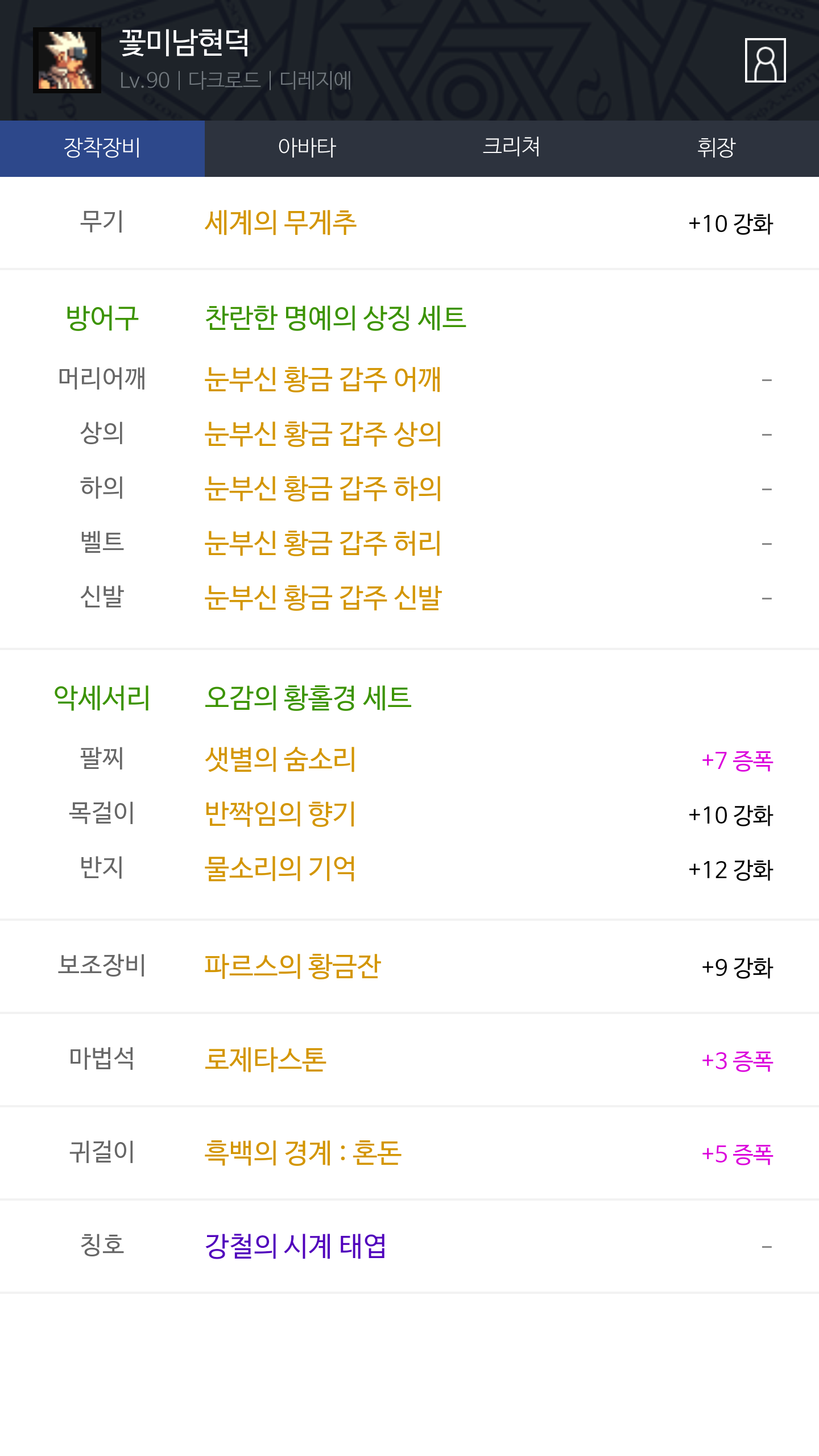Open earring 흑백의 경계 : 혼돈
The width and height of the screenshot is (819, 1456).
coord(303,1153)
